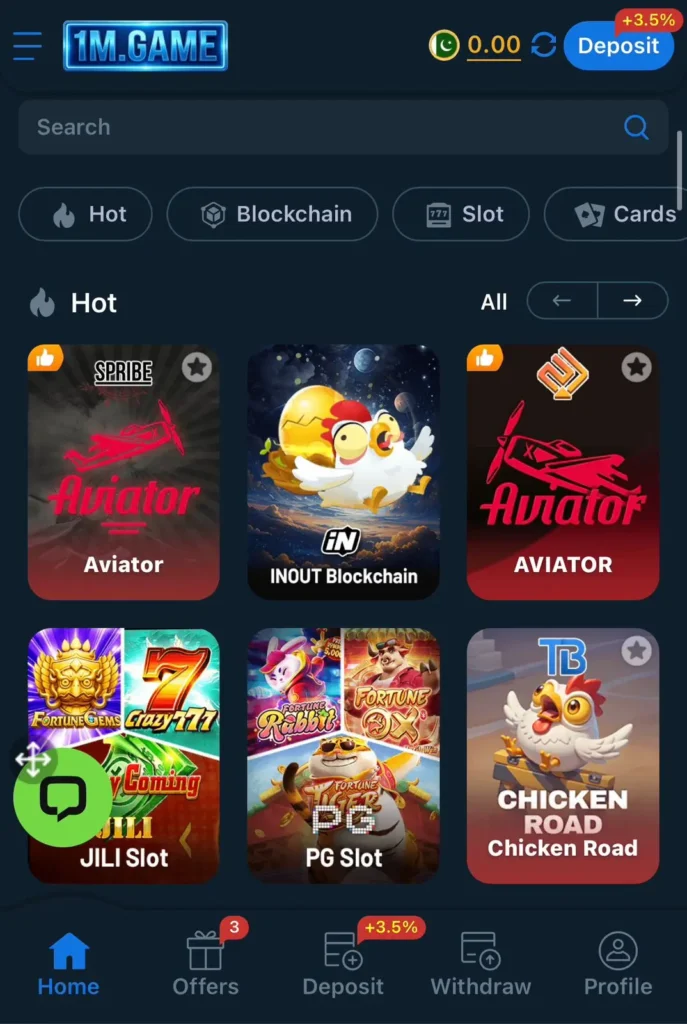
Task: Switch to the Profile tab
Action: click(618, 964)
